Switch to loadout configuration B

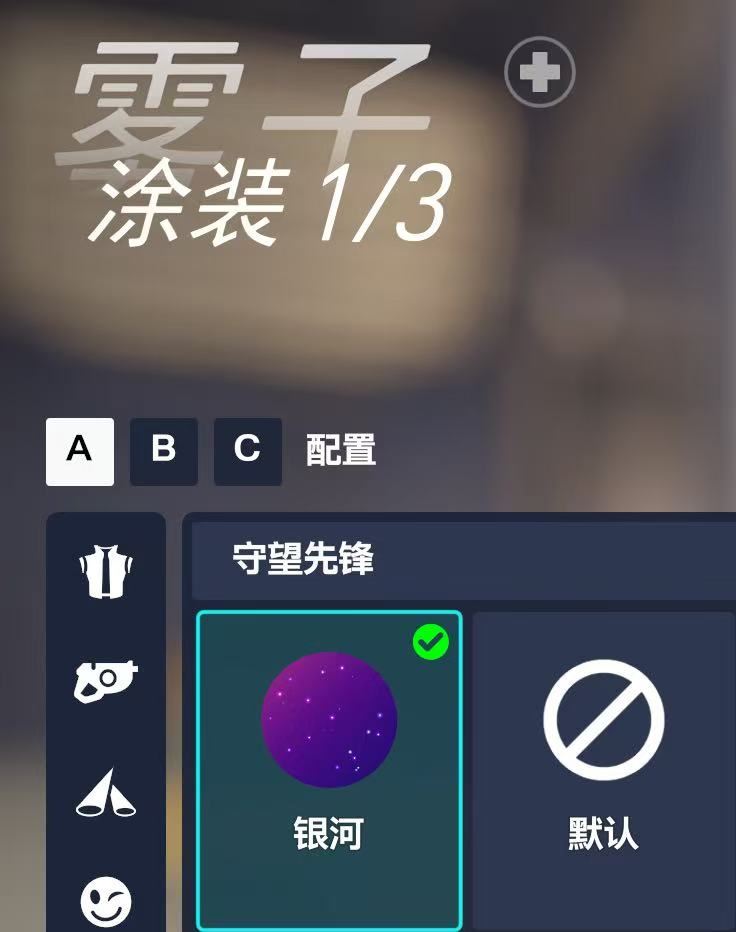point(163,451)
